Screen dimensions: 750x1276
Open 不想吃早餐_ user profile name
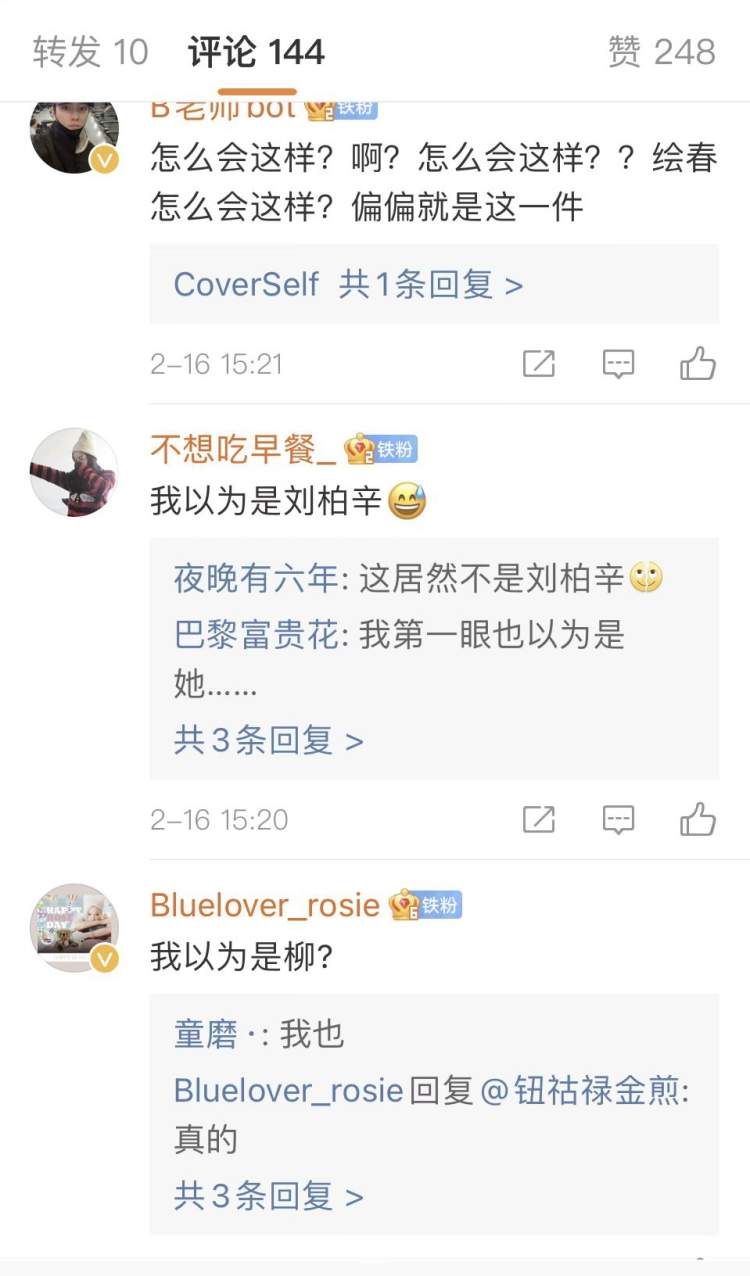[x=244, y=450]
